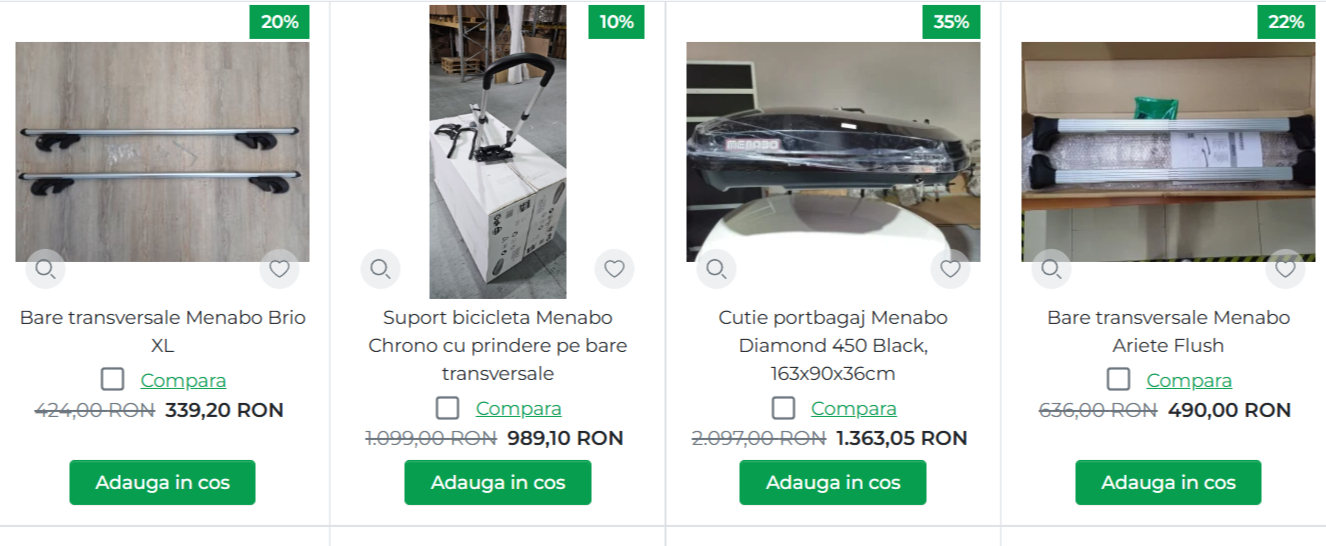Open magnifier preview for Menabo Chrono rack
Screen dimensions: 1326x546
coord(380,268)
